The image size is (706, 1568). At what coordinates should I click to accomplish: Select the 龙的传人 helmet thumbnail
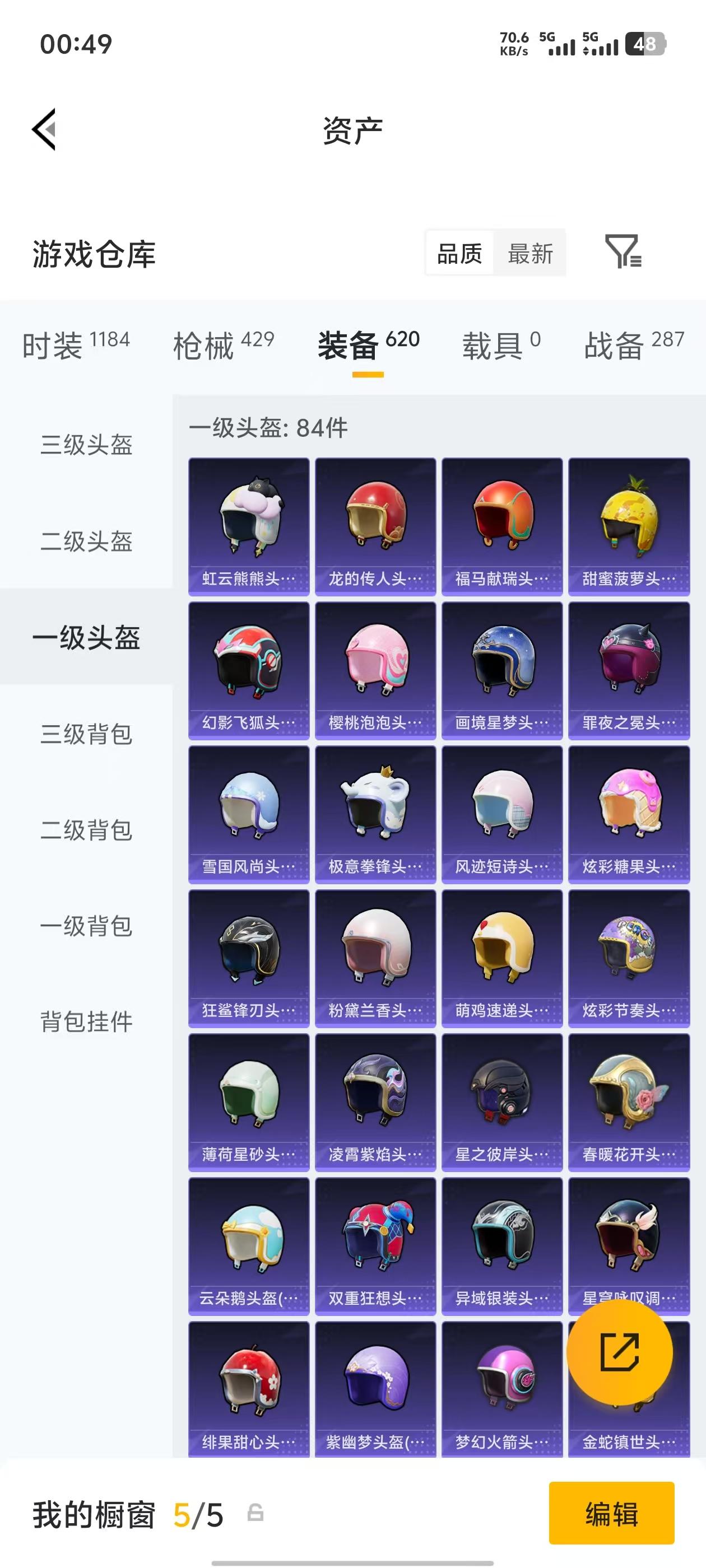(375, 524)
